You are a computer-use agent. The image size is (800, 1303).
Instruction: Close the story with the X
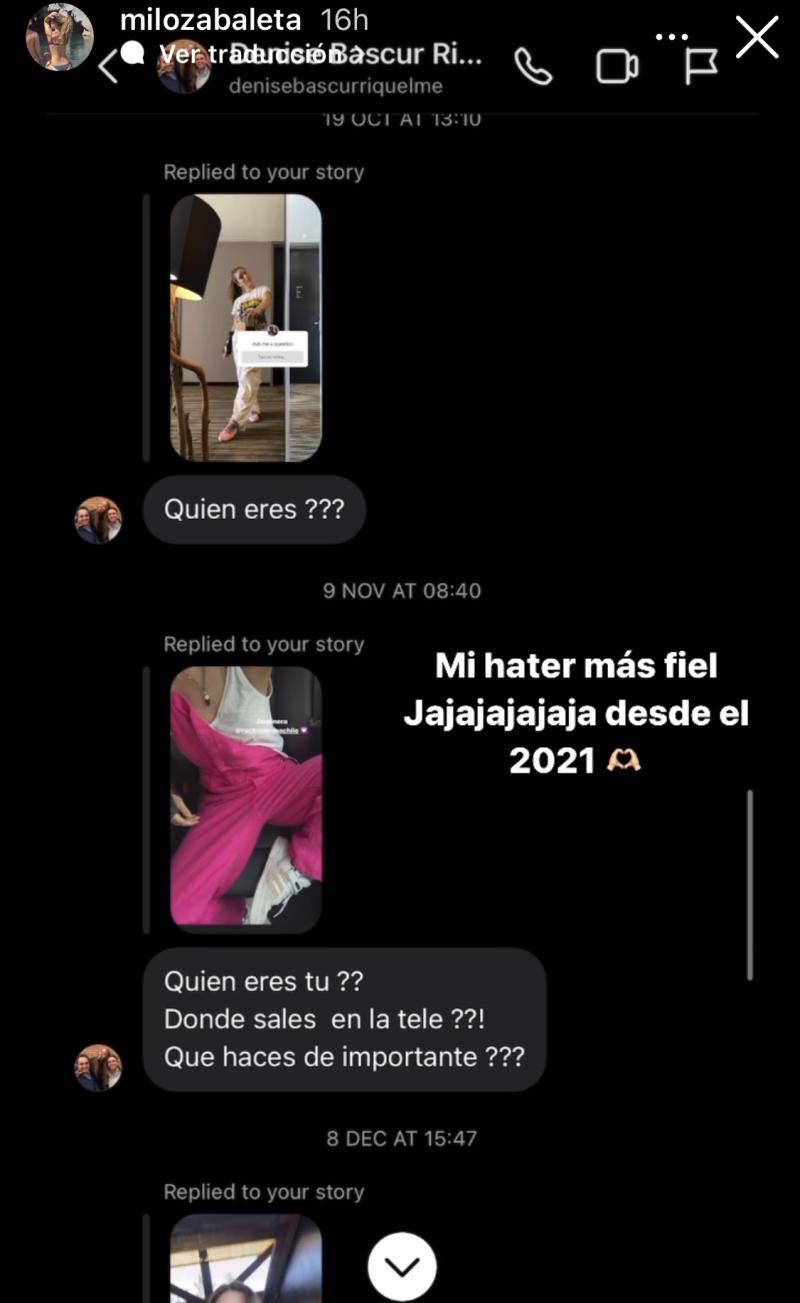[x=757, y=38]
